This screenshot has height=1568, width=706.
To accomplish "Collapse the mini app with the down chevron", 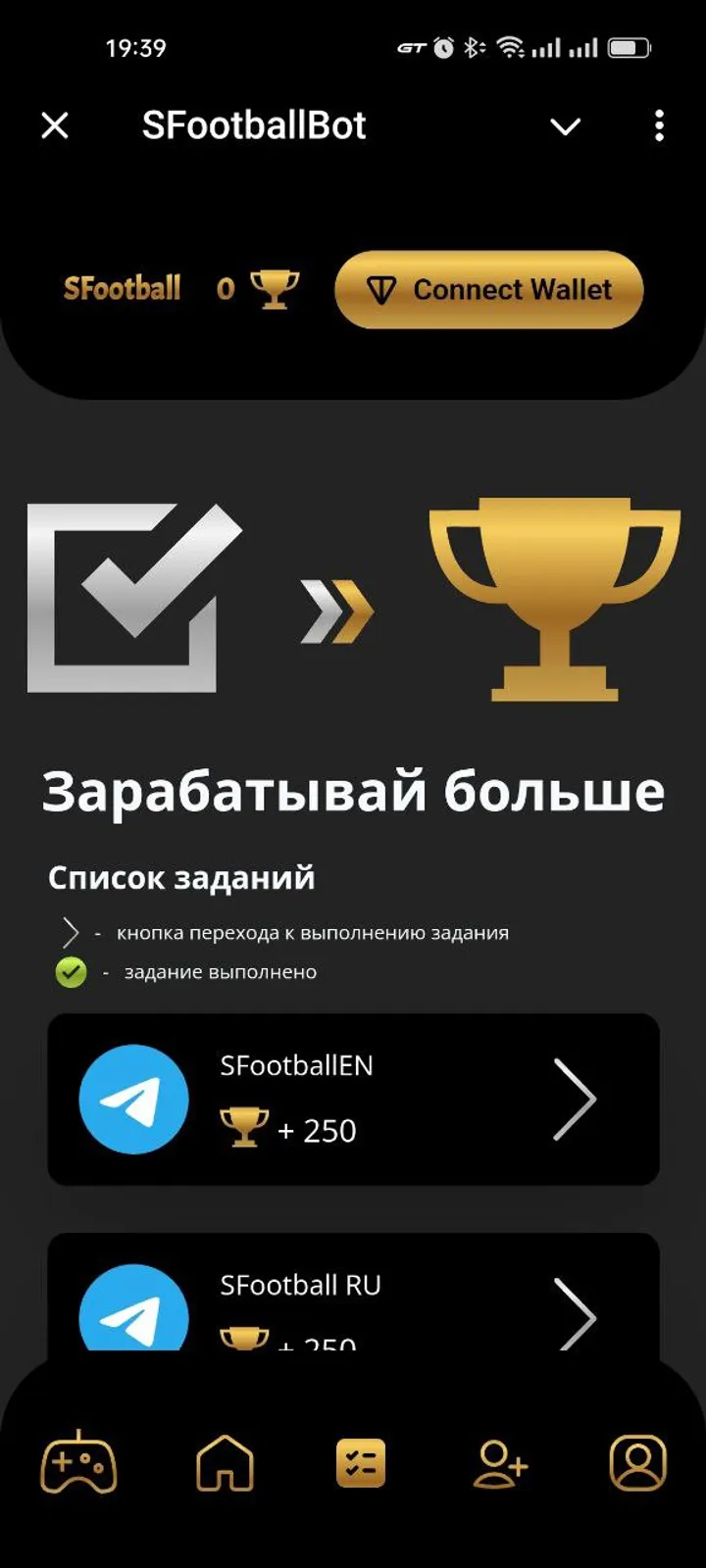I will (x=566, y=126).
